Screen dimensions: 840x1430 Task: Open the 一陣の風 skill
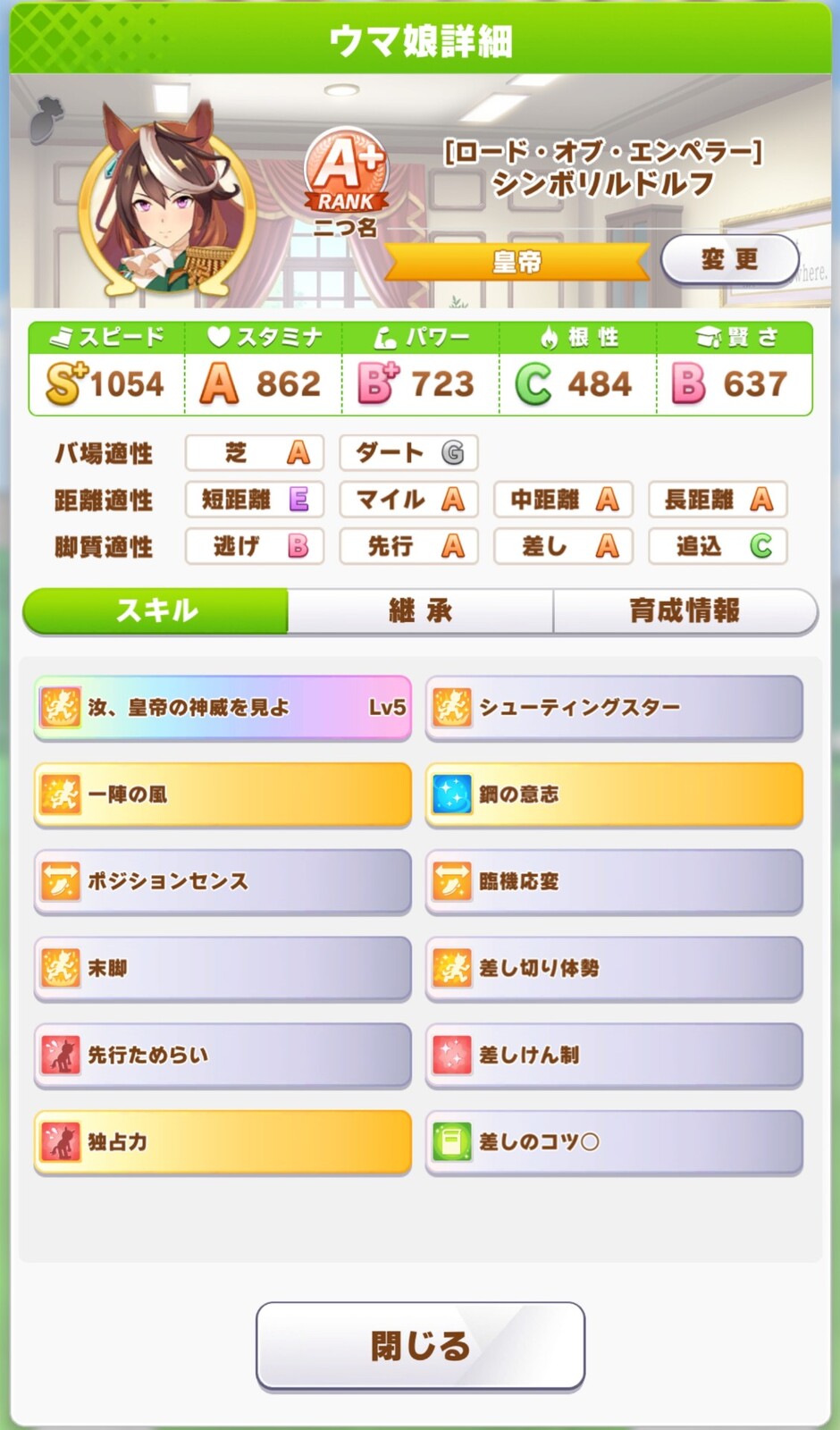223,795
